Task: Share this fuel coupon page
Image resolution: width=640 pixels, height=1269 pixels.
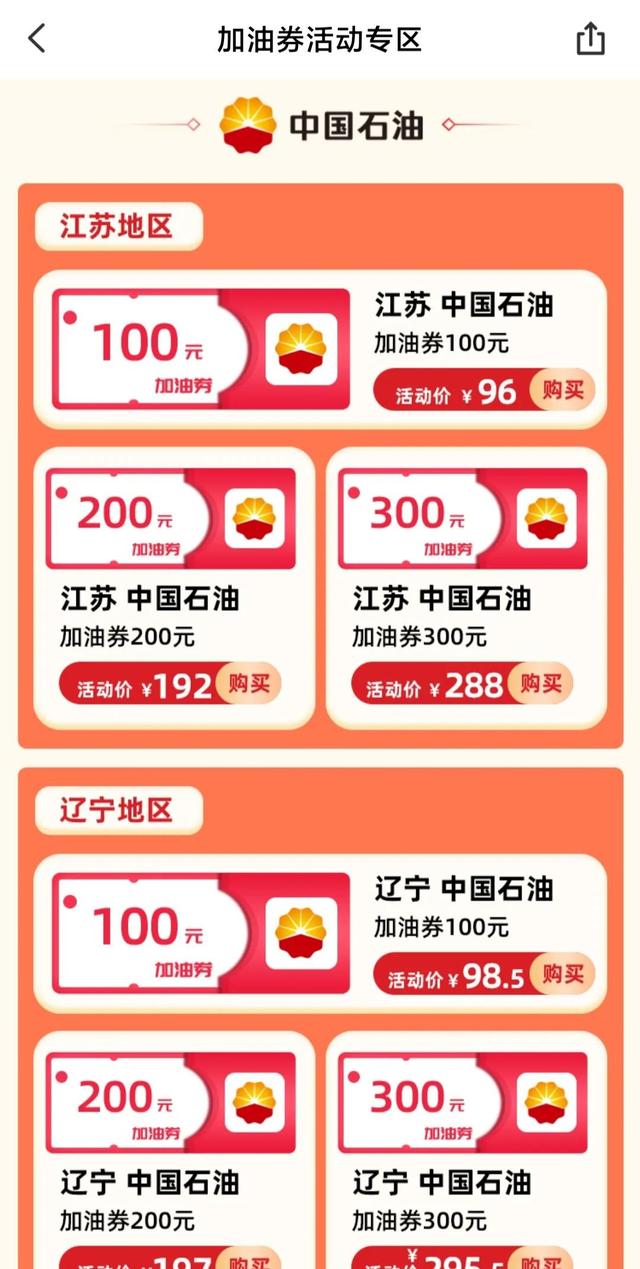Action: (x=591, y=39)
